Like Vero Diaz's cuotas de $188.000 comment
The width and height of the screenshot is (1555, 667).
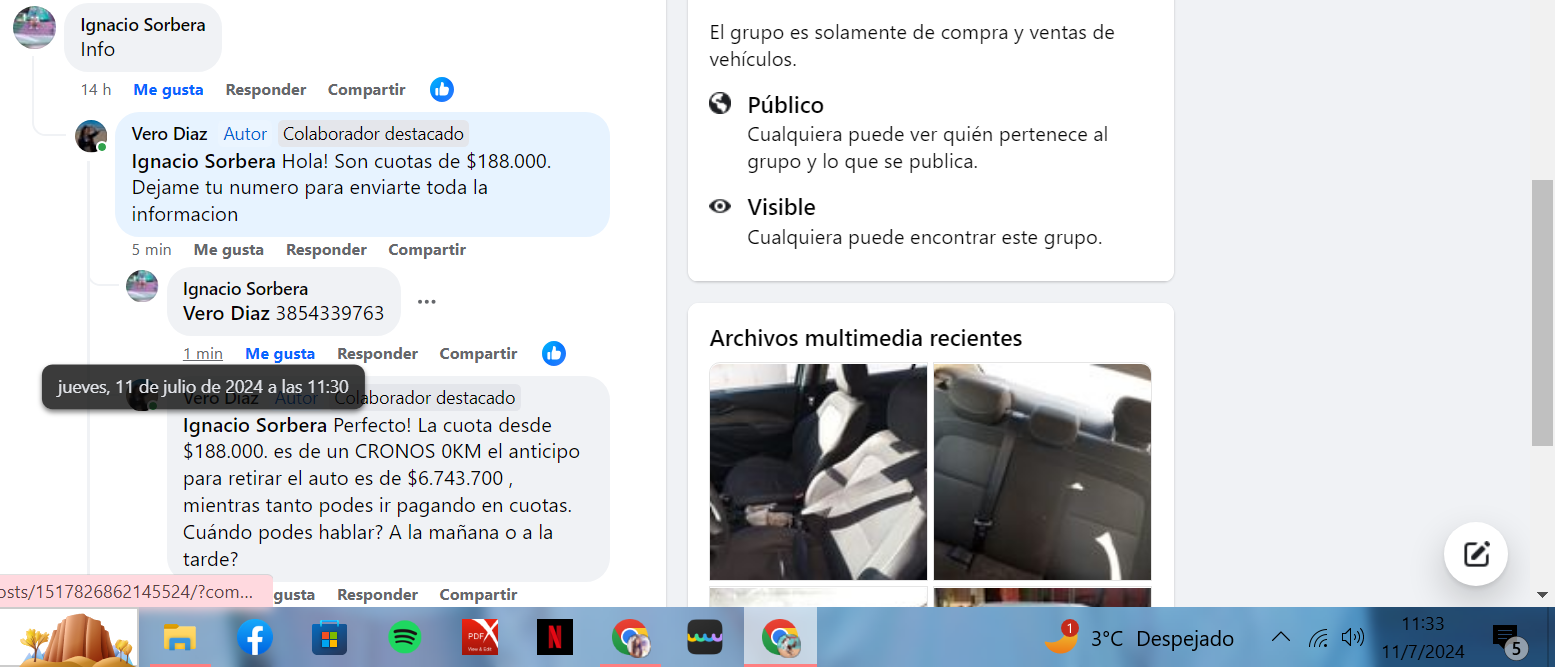tap(228, 250)
